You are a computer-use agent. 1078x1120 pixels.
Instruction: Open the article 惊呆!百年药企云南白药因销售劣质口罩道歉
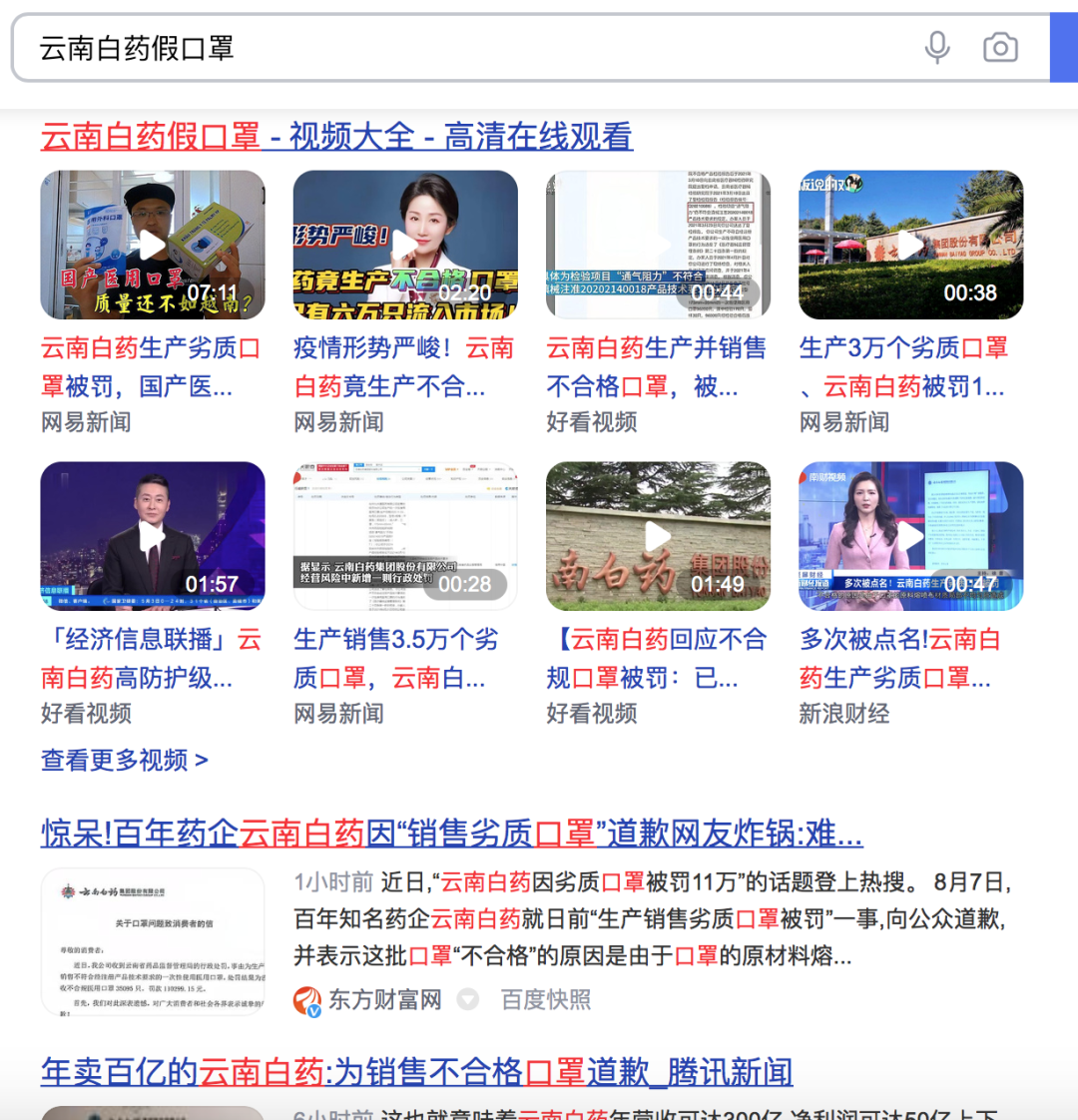pyautogui.click(x=451, y=833)
